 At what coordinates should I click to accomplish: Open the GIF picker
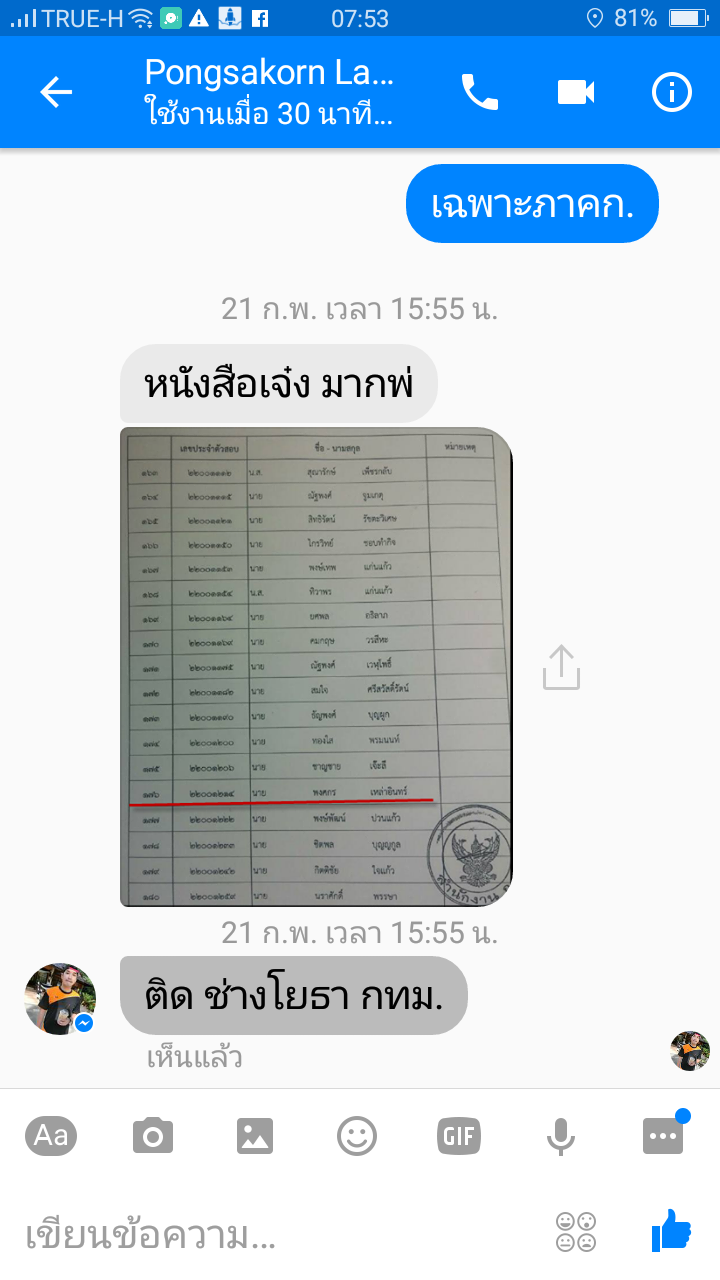(459, 1136)
